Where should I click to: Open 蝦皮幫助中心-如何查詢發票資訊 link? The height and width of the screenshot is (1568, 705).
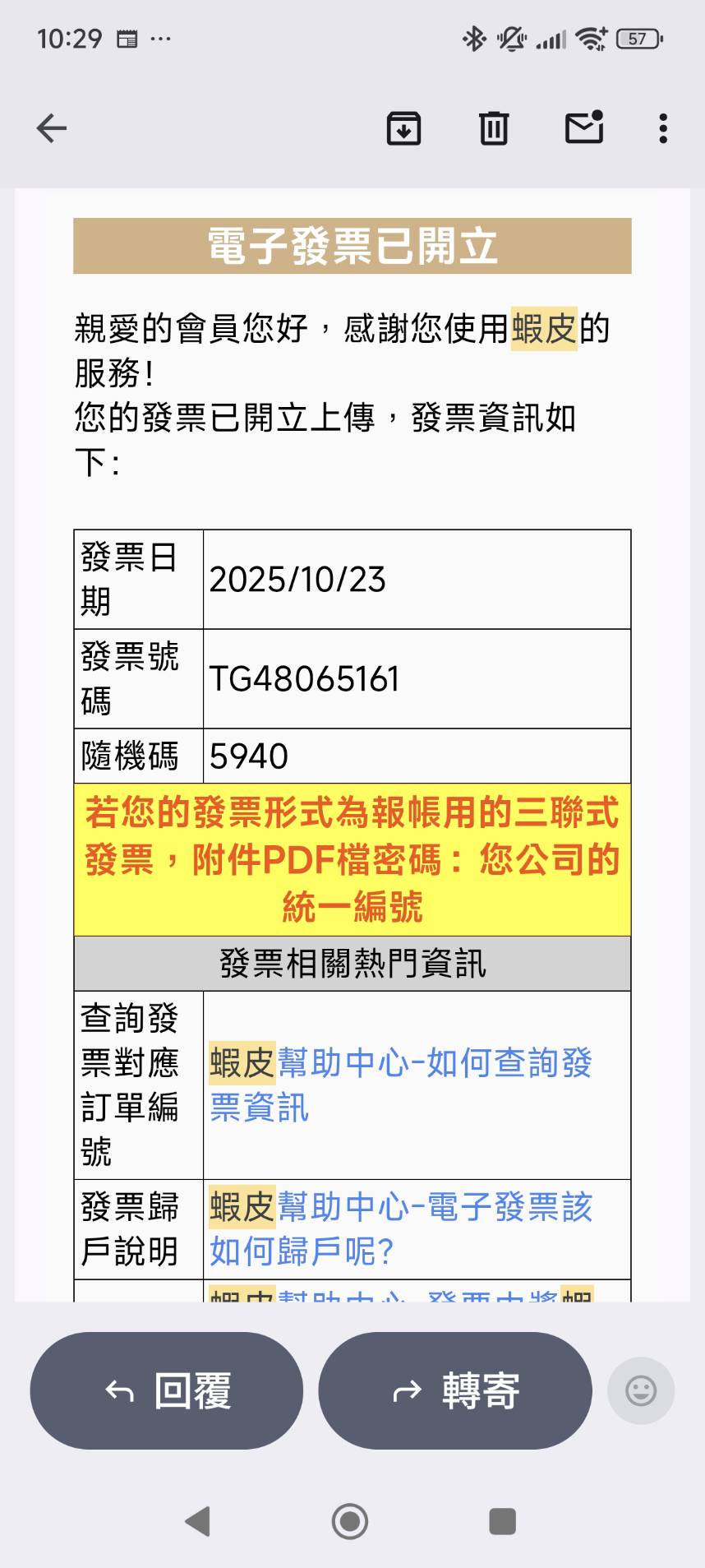[x=400, y=1085]
